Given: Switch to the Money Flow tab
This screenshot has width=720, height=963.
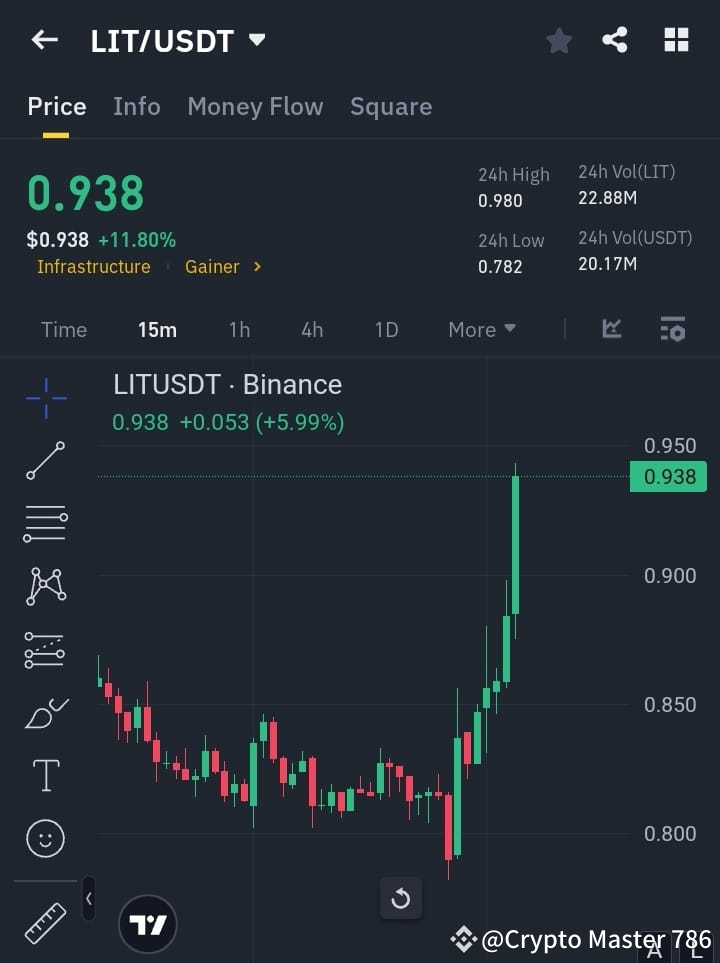Looking at the screenshot, I should [x=255, y=106].
